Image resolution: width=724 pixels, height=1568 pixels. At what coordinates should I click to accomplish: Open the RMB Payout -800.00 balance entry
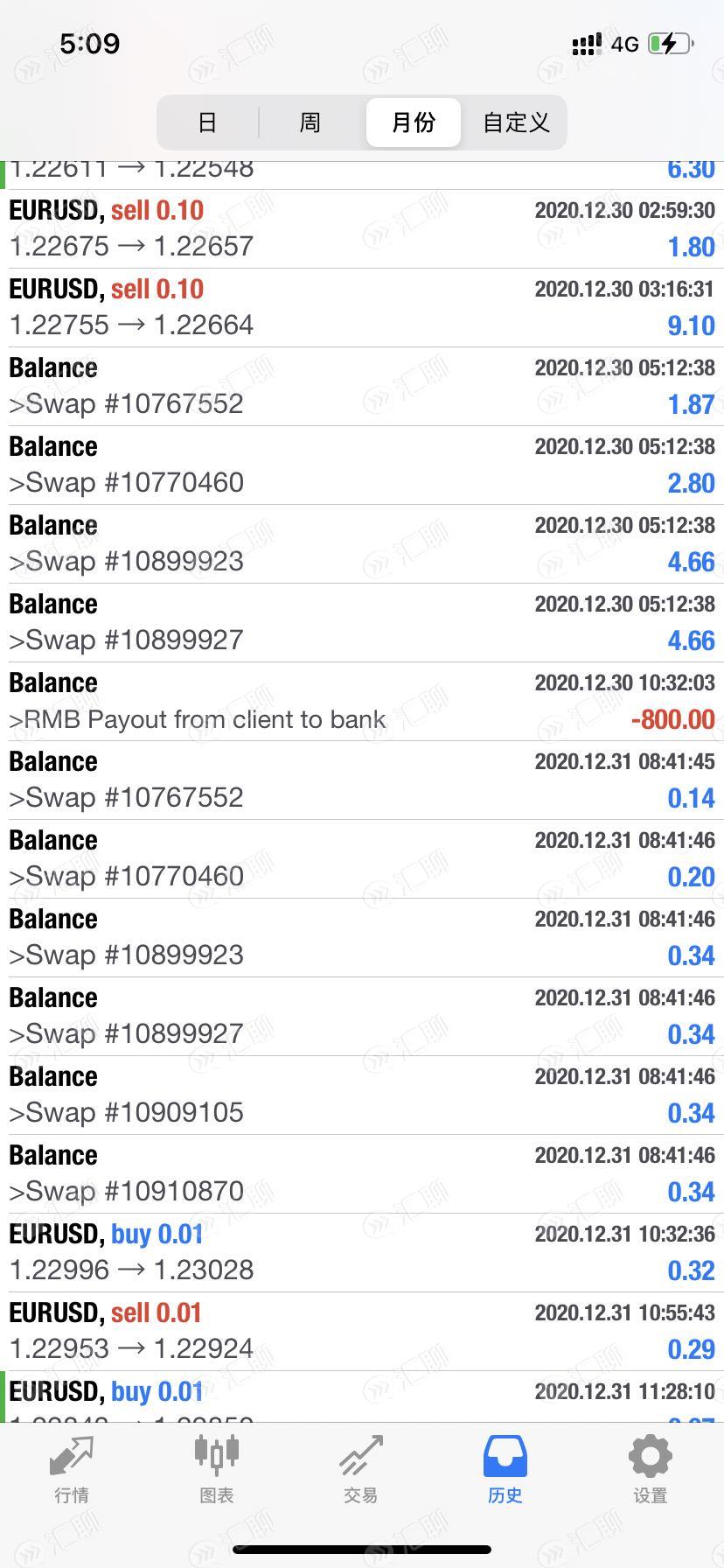click(x=362, y=702)
